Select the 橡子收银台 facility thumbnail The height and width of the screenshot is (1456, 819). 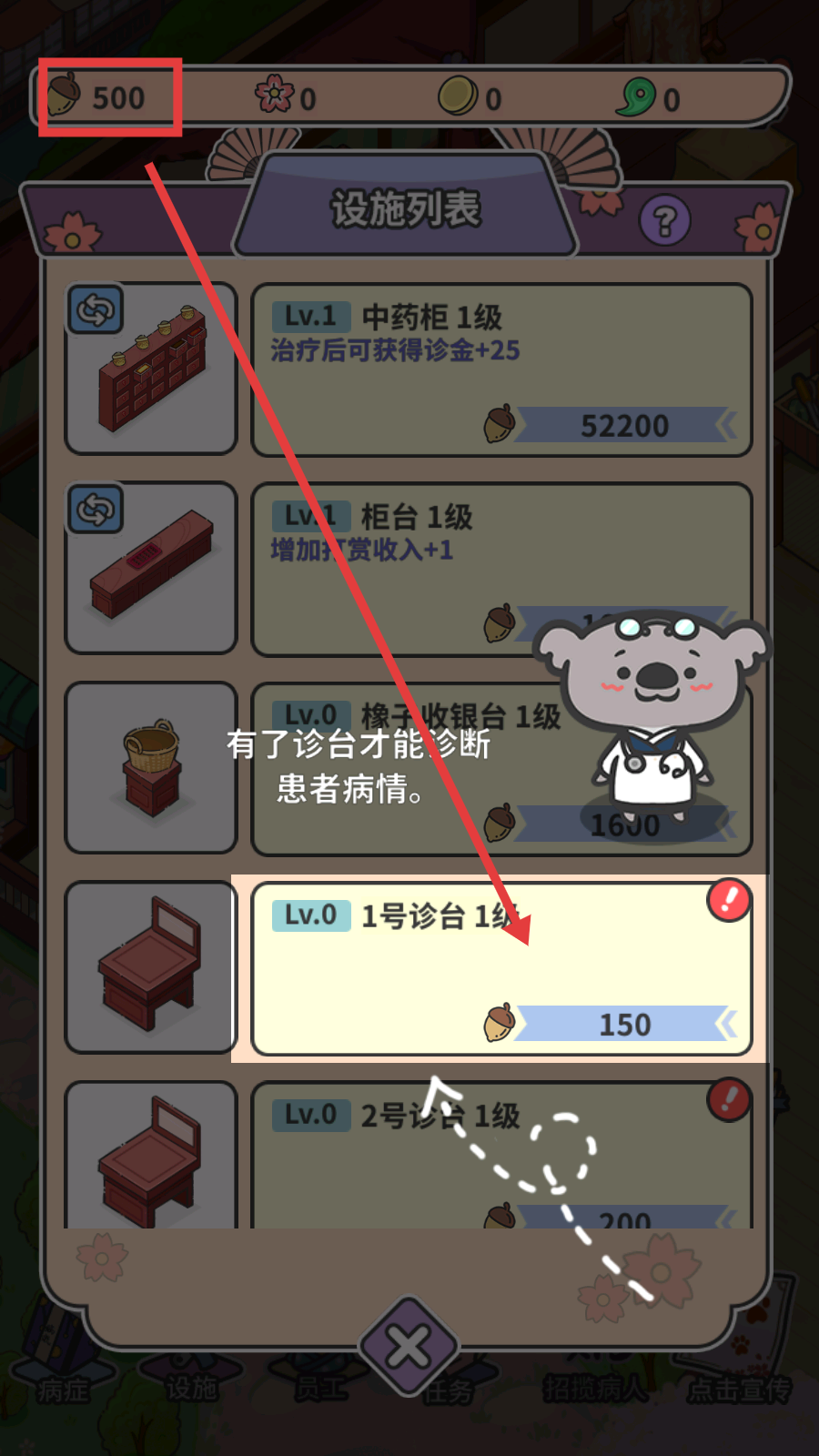[151, 767]
